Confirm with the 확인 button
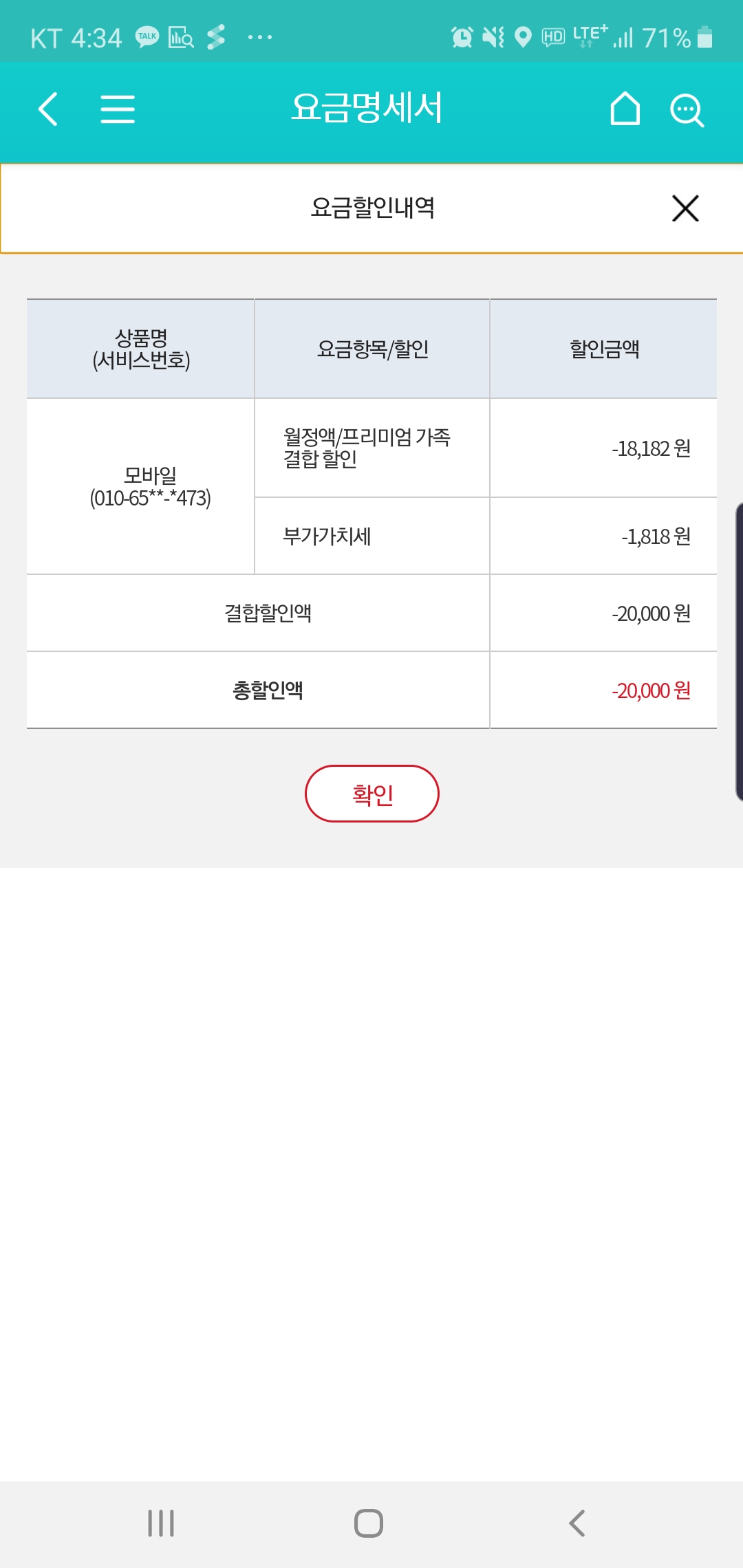This screenshot has height=1568, width=743. [x=371, y=794]
